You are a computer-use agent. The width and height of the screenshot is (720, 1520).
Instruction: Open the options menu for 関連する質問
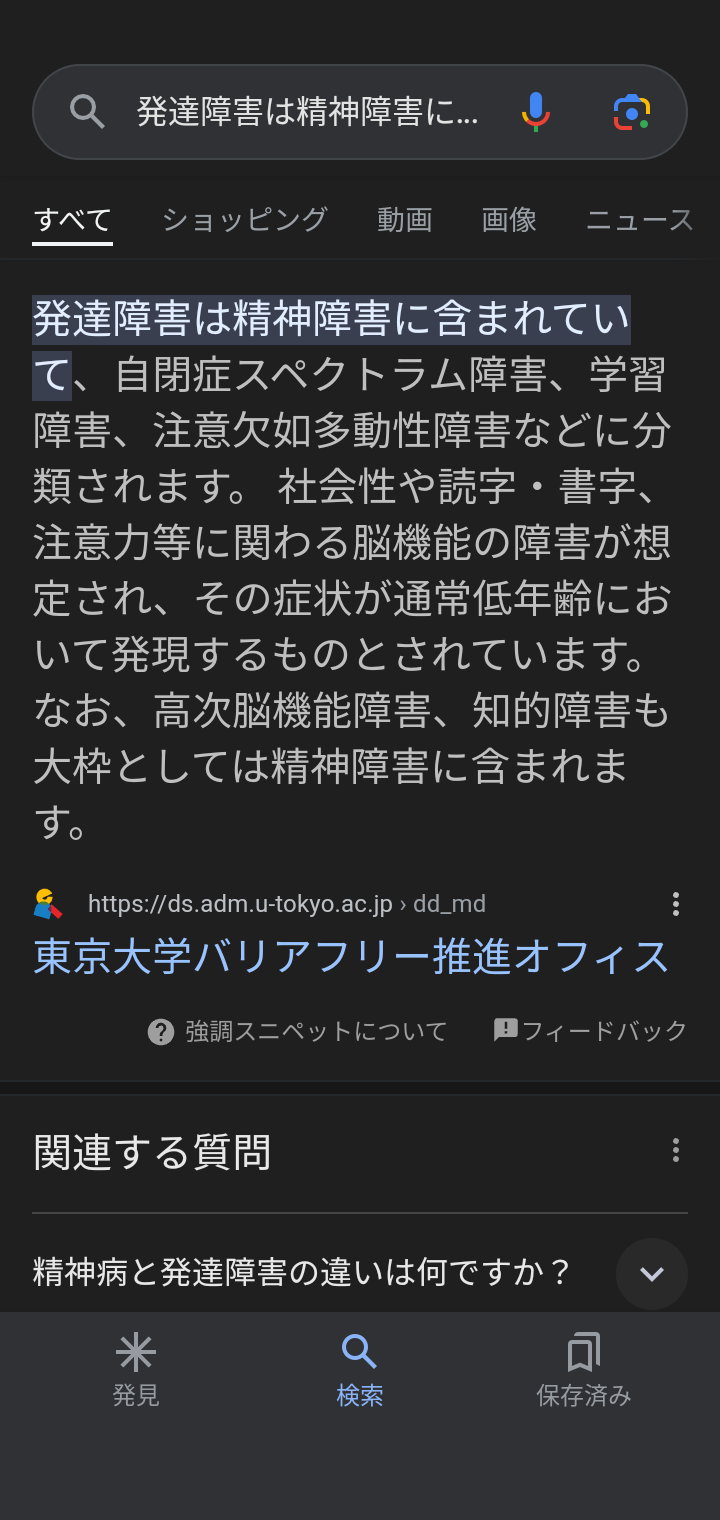tap(676, 1150)
